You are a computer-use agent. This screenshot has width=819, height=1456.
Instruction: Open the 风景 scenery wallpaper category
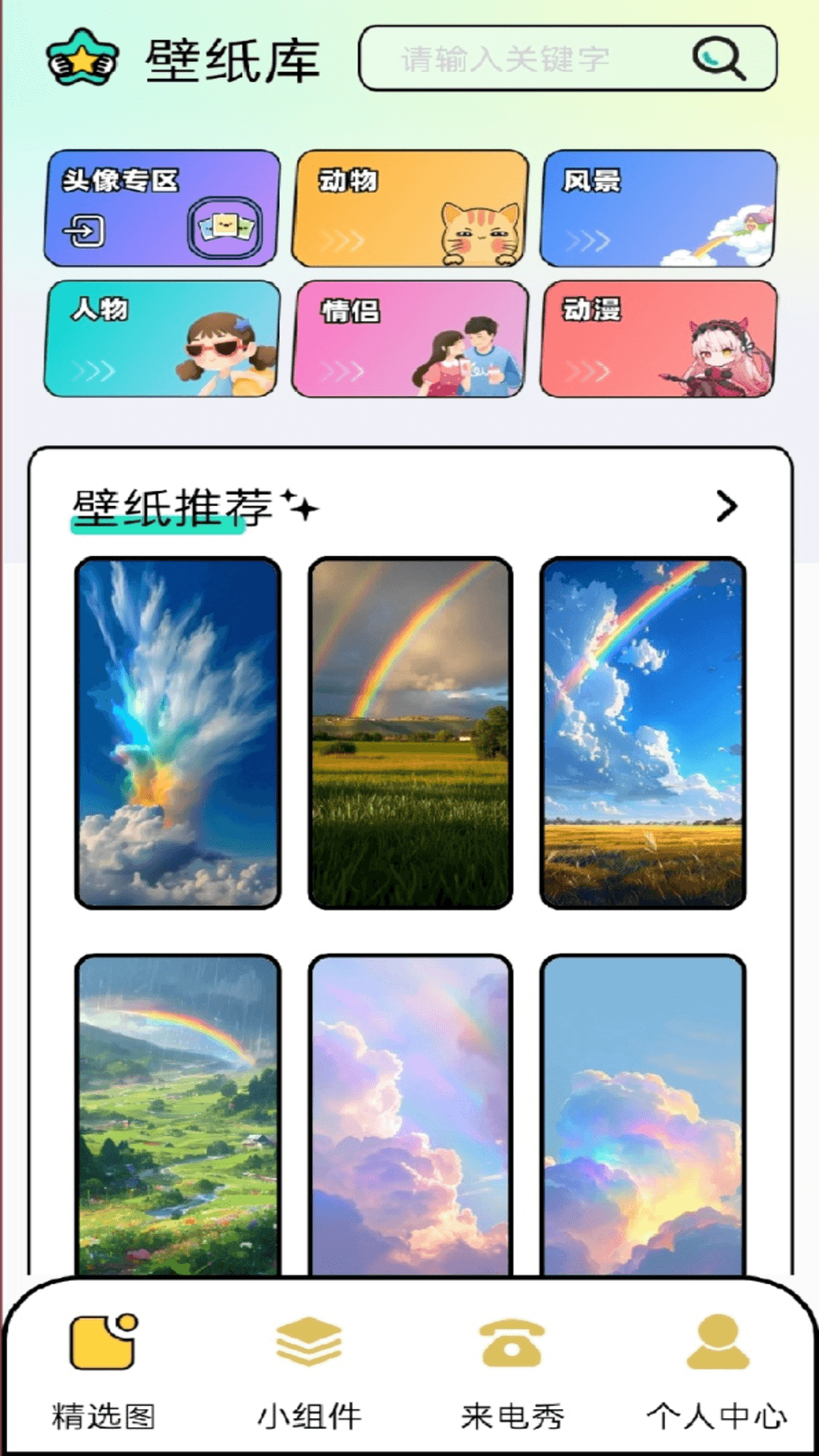pyautogui.click(x=656, y=209)
